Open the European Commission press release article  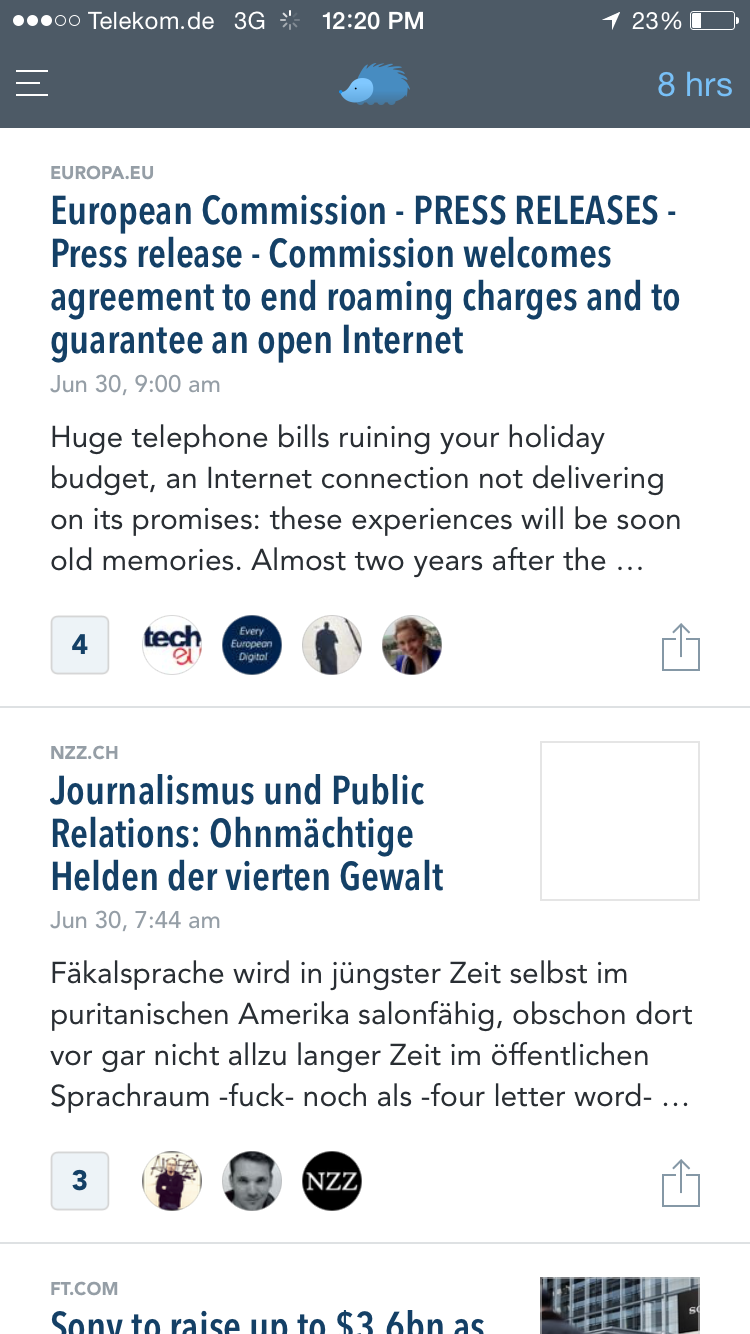[x=365, y=276]
